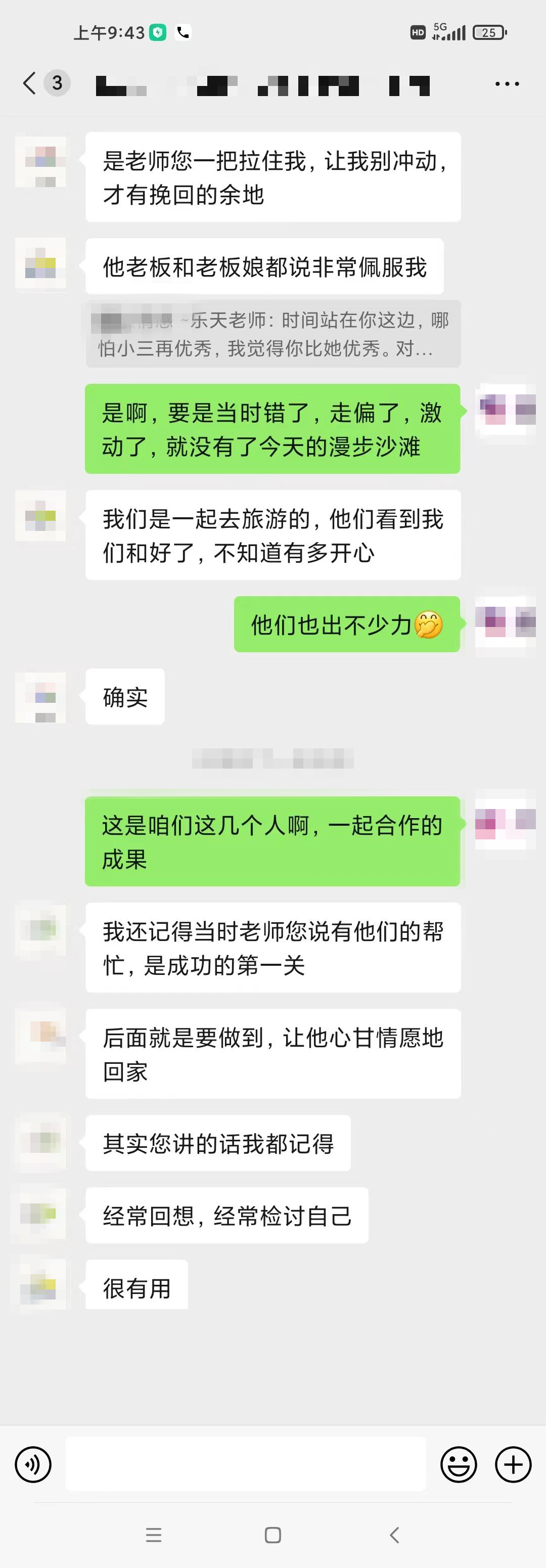This screenshot has width=546, height=1568.
Task: Switch to voice message input
Action: [x=33, y=1464]
